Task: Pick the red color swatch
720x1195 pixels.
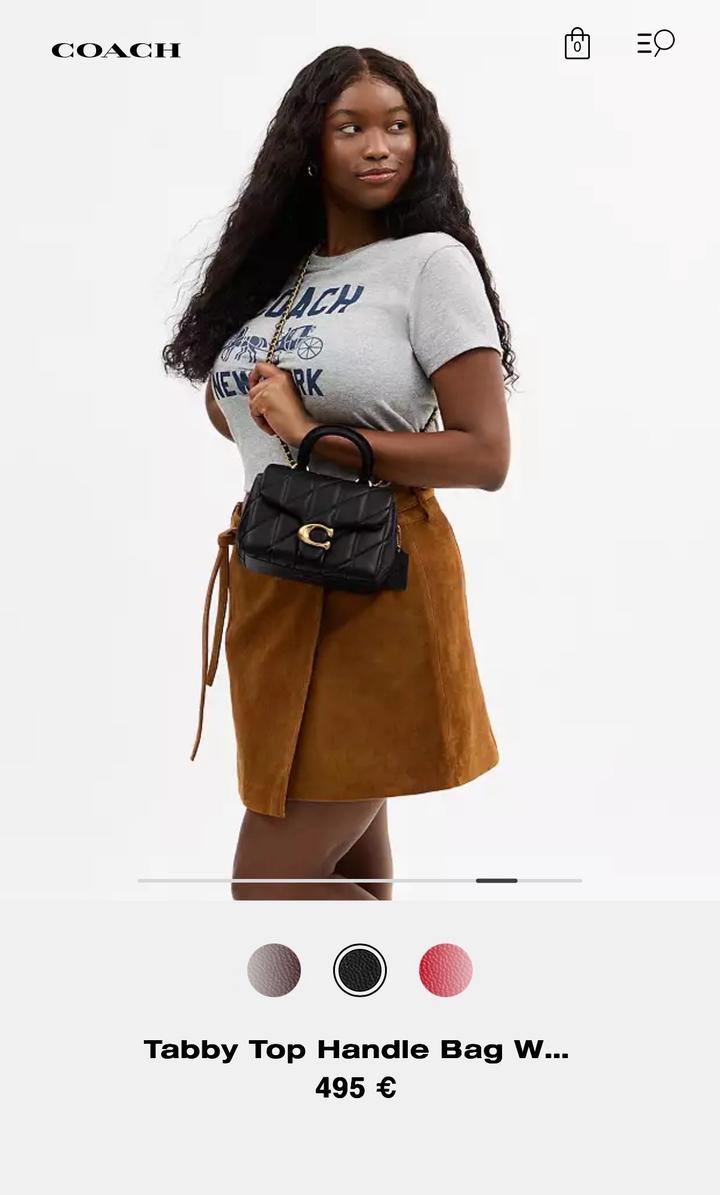Action: click(x=446, y=970)
